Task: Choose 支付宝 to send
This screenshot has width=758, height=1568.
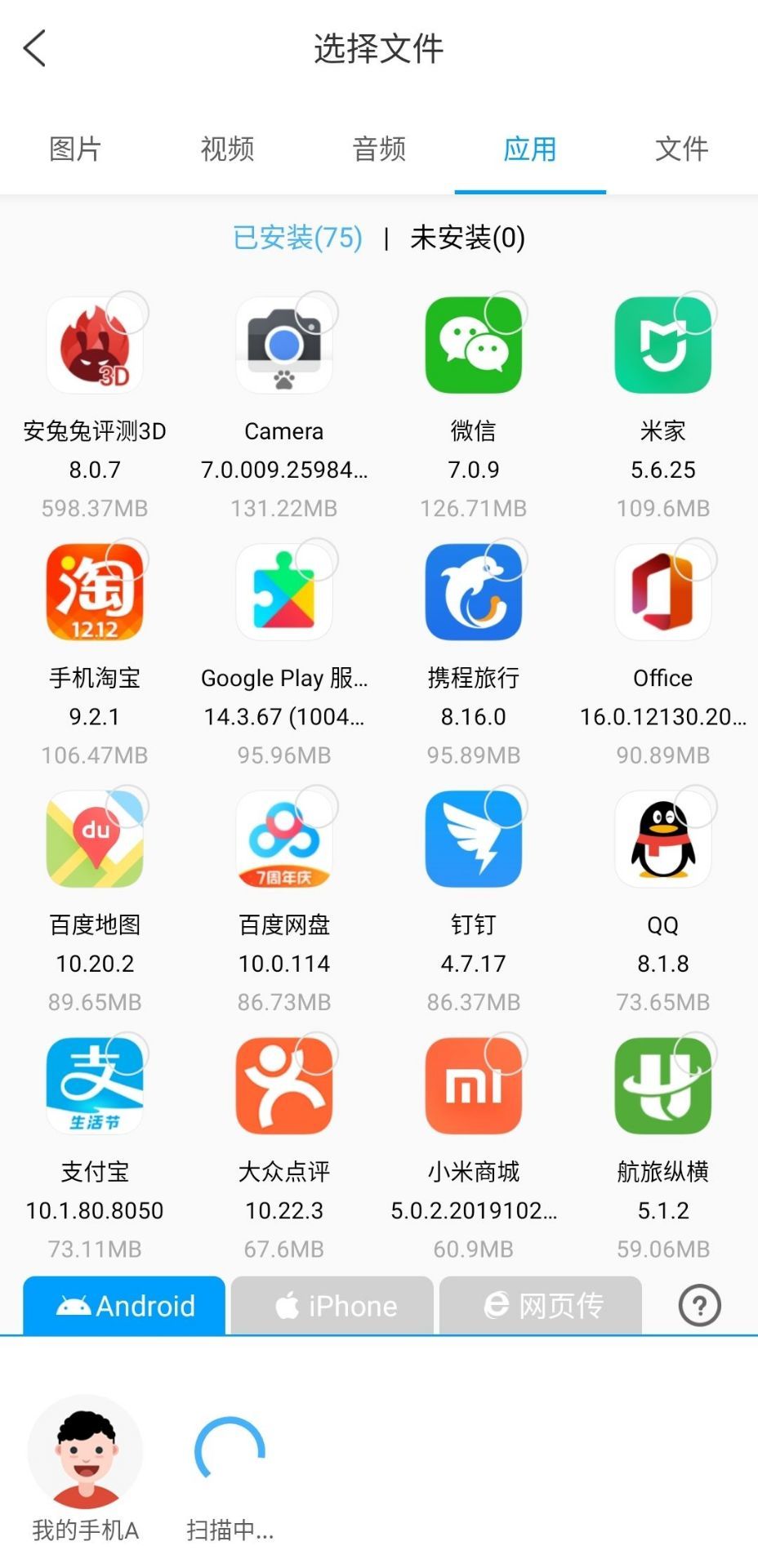Action: point(95,1087)
